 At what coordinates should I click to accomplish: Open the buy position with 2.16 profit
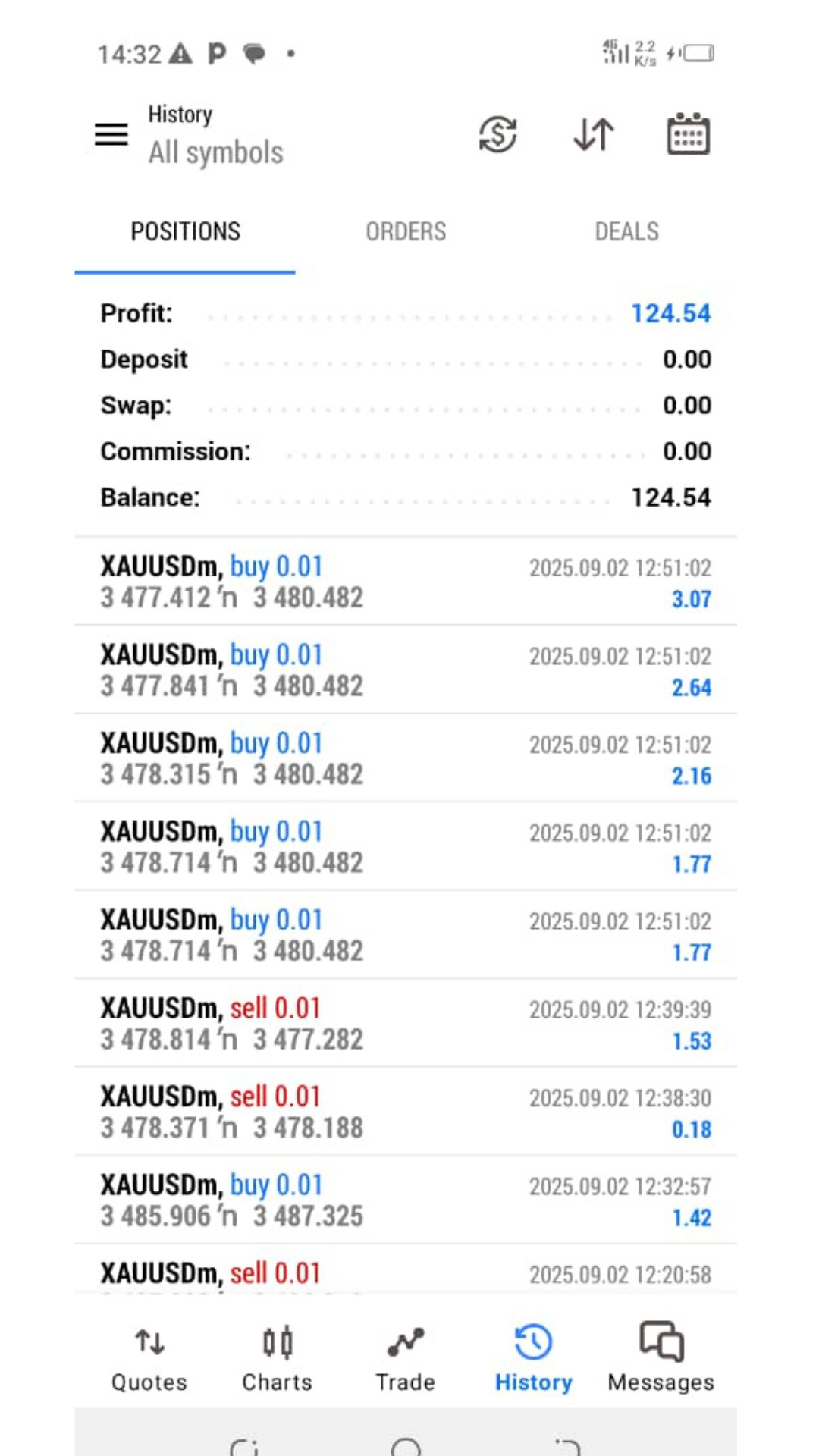pos(406,758)
